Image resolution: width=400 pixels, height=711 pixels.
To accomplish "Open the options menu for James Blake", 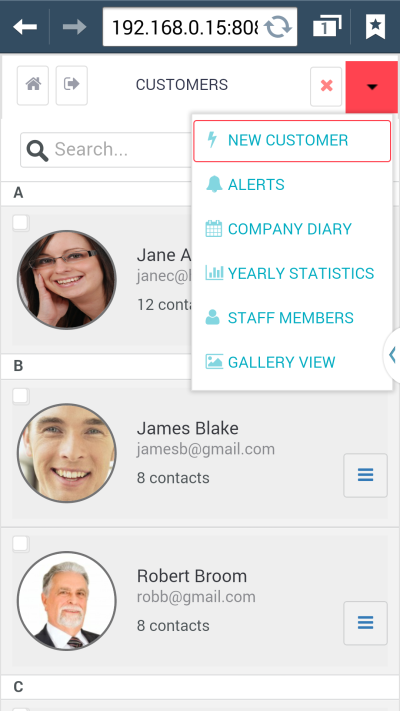I will [x=366, y=475].
